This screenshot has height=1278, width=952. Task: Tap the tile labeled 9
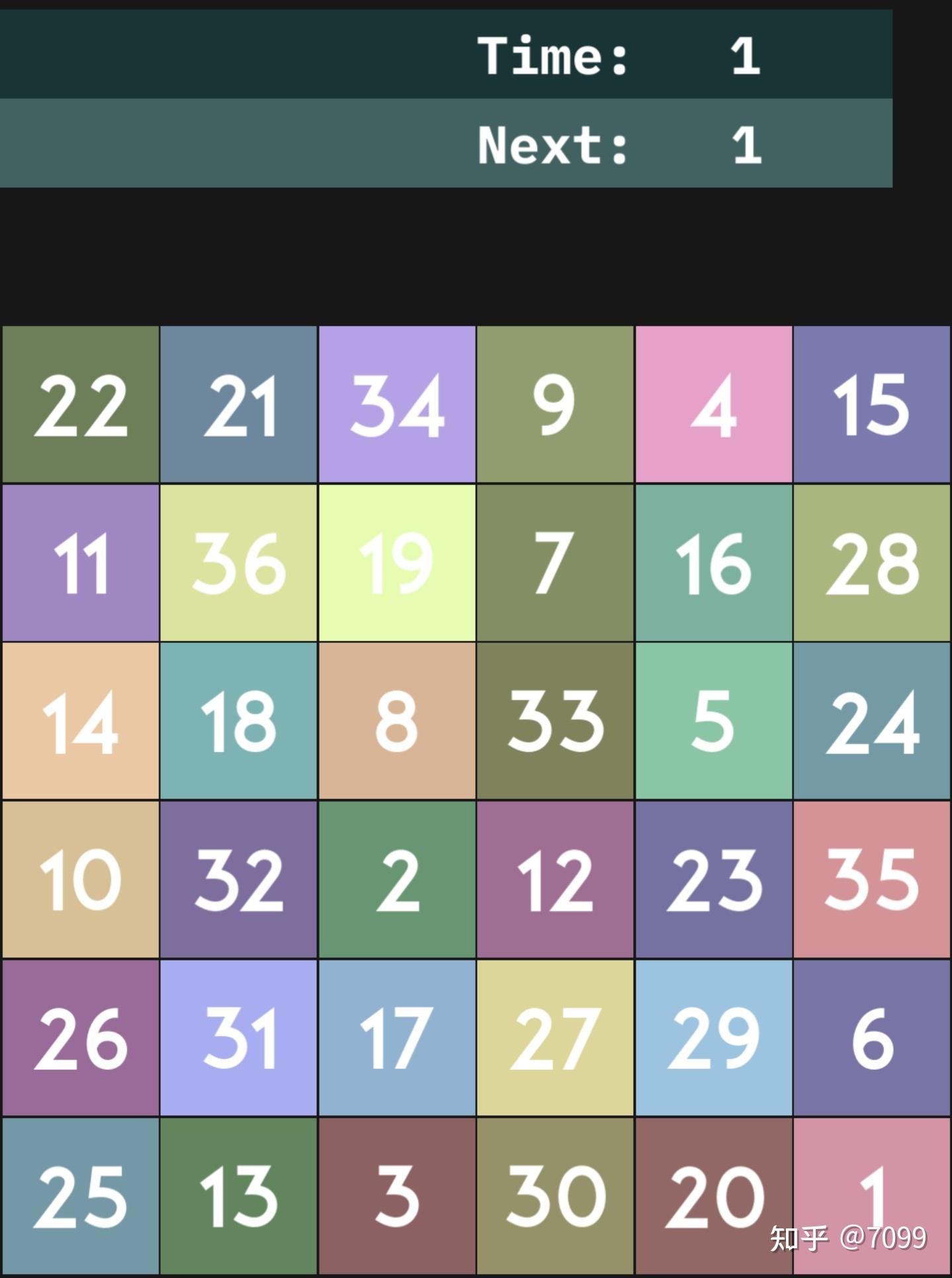[x=555, y=404]
